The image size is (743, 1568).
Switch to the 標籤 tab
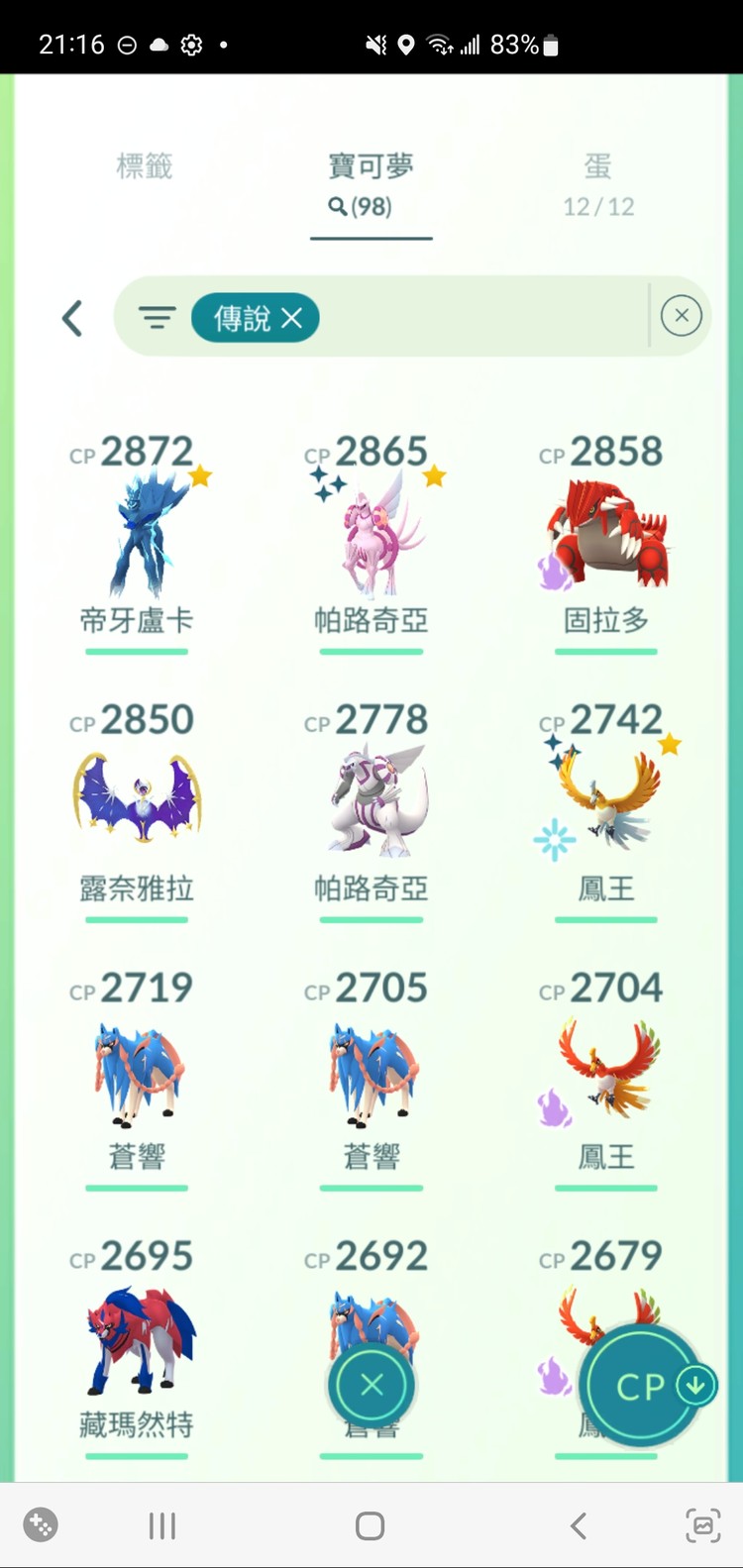click(x=144, y=166)
